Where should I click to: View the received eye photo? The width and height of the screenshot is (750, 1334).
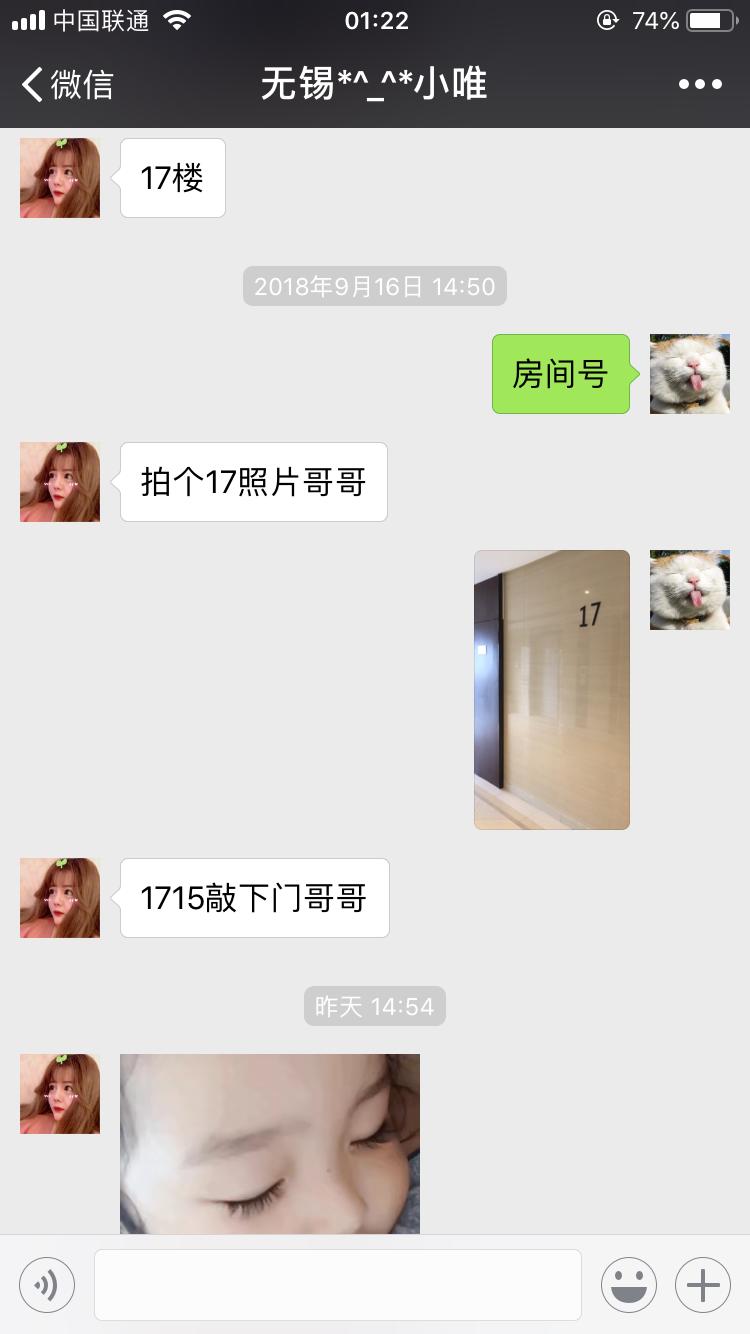(x=270, y=1143)
